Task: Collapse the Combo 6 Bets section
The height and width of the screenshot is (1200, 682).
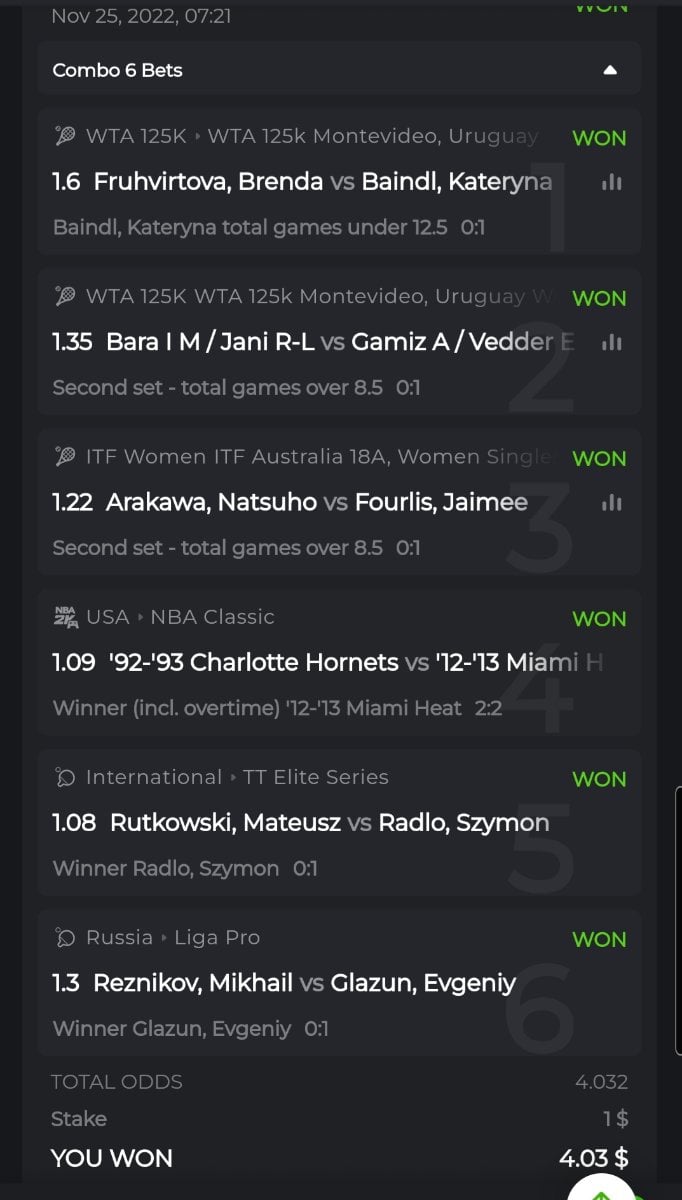Action: (x=610, y=71)
